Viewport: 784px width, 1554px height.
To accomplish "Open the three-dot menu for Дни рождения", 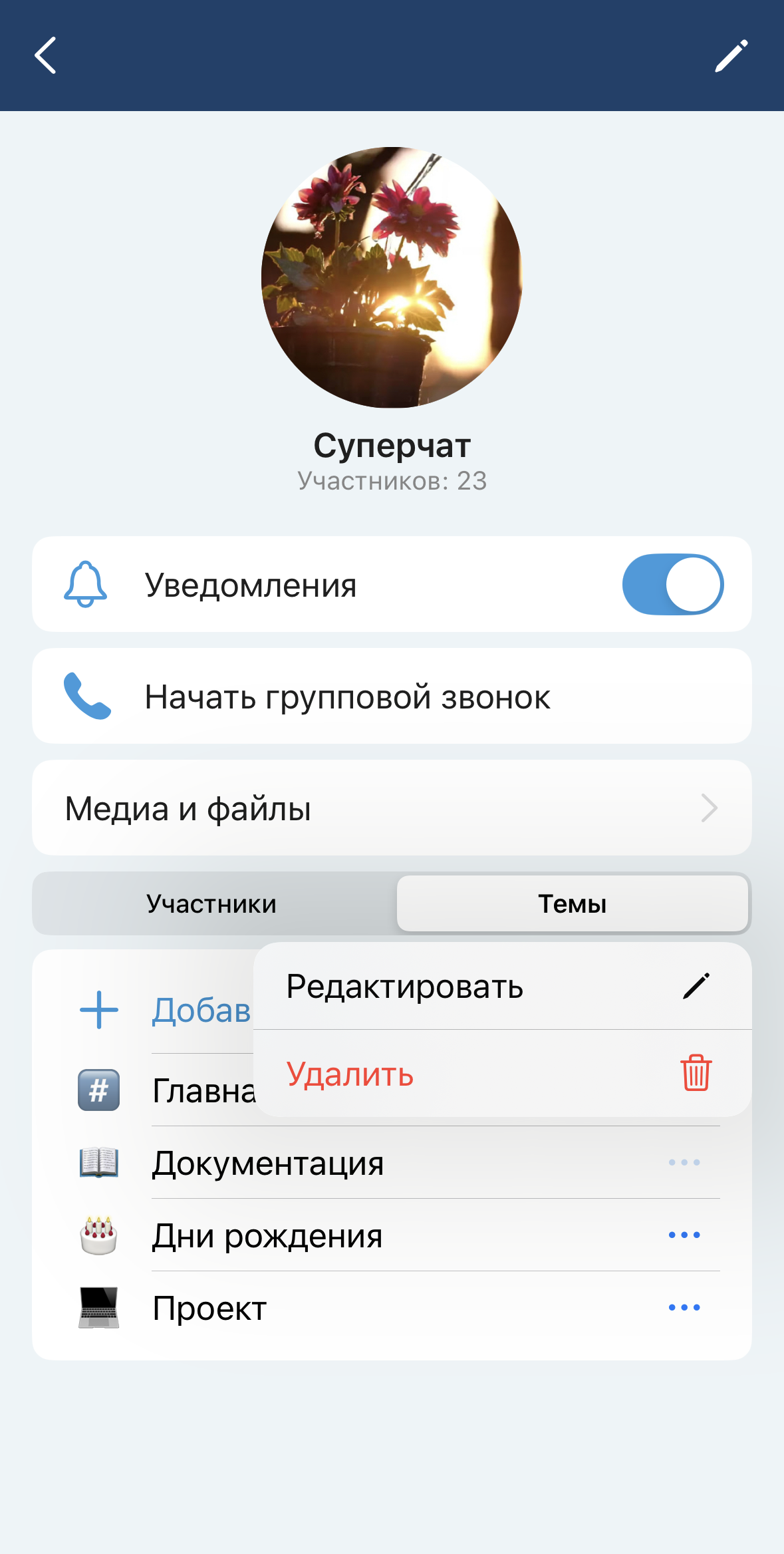I will tap(684, 1235).
